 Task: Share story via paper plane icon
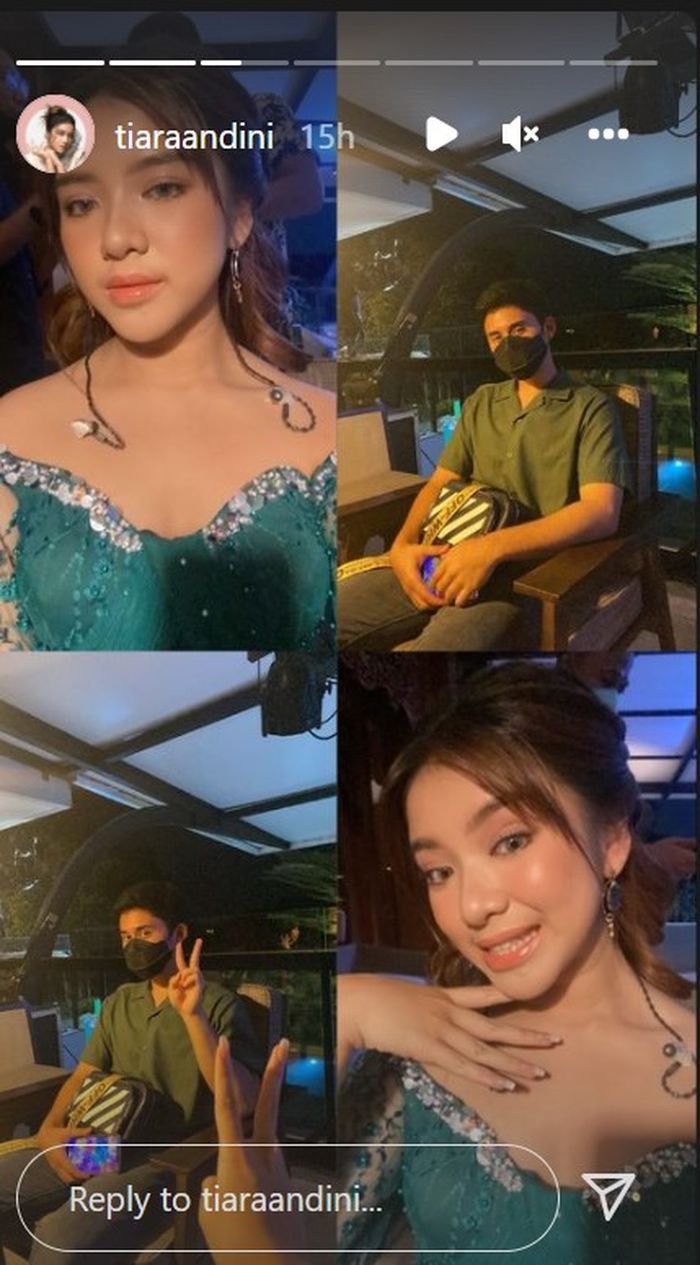608,1196
